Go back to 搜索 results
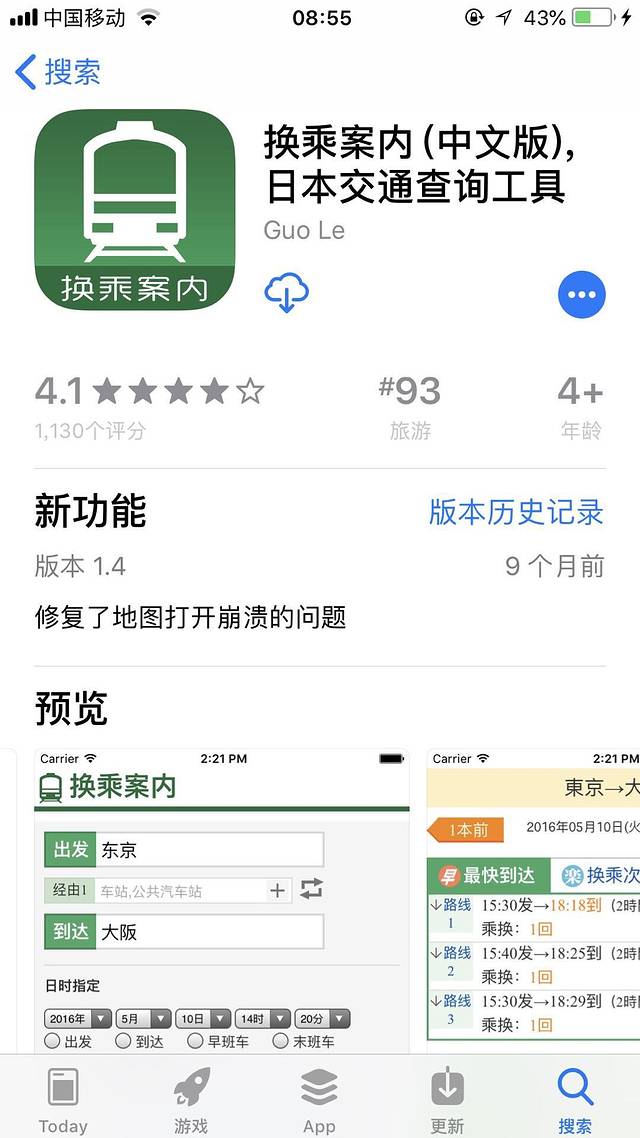Image resolution: width=640 pixels, height=1138 pixels. [58, 72]
